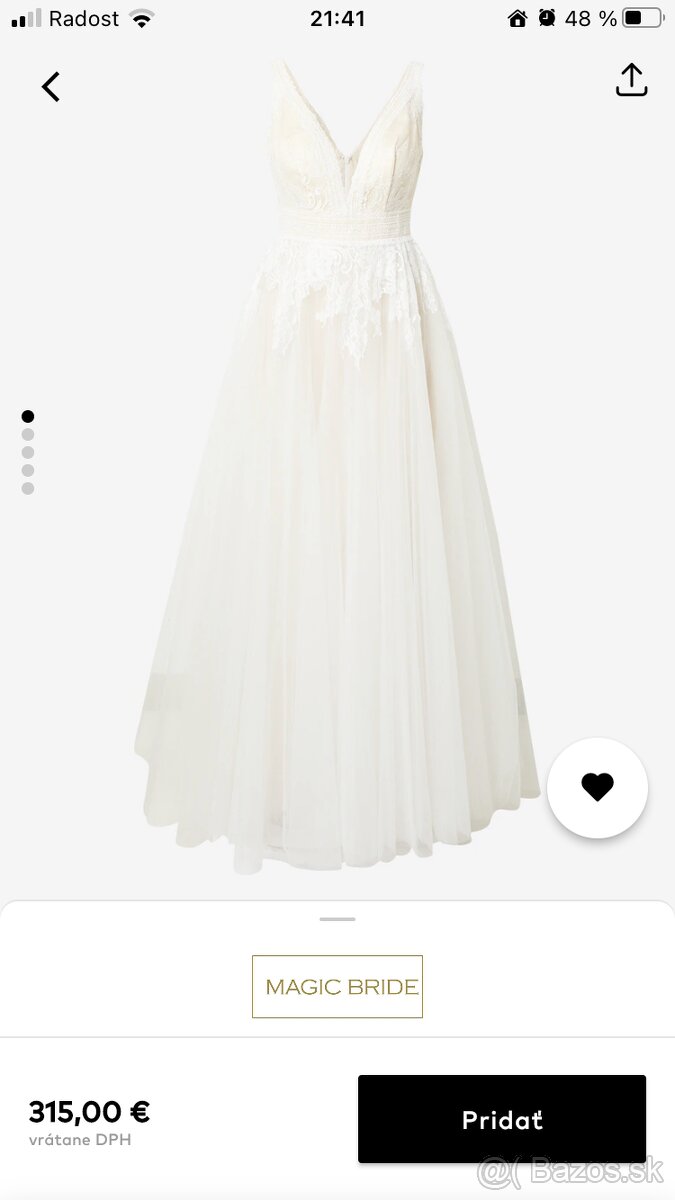The image size is (675, 1200).
Task: Go back using the arrow icon
Action: (x=51, y=87)
